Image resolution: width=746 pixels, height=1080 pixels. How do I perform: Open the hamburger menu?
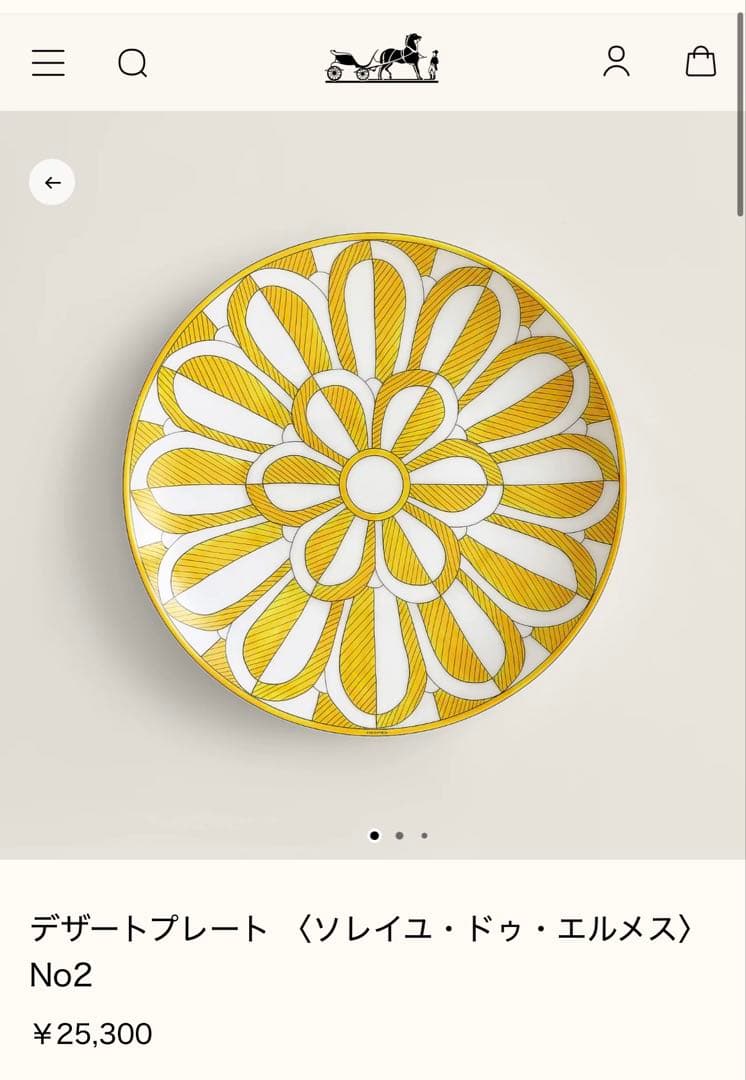[x=48, y=63]
